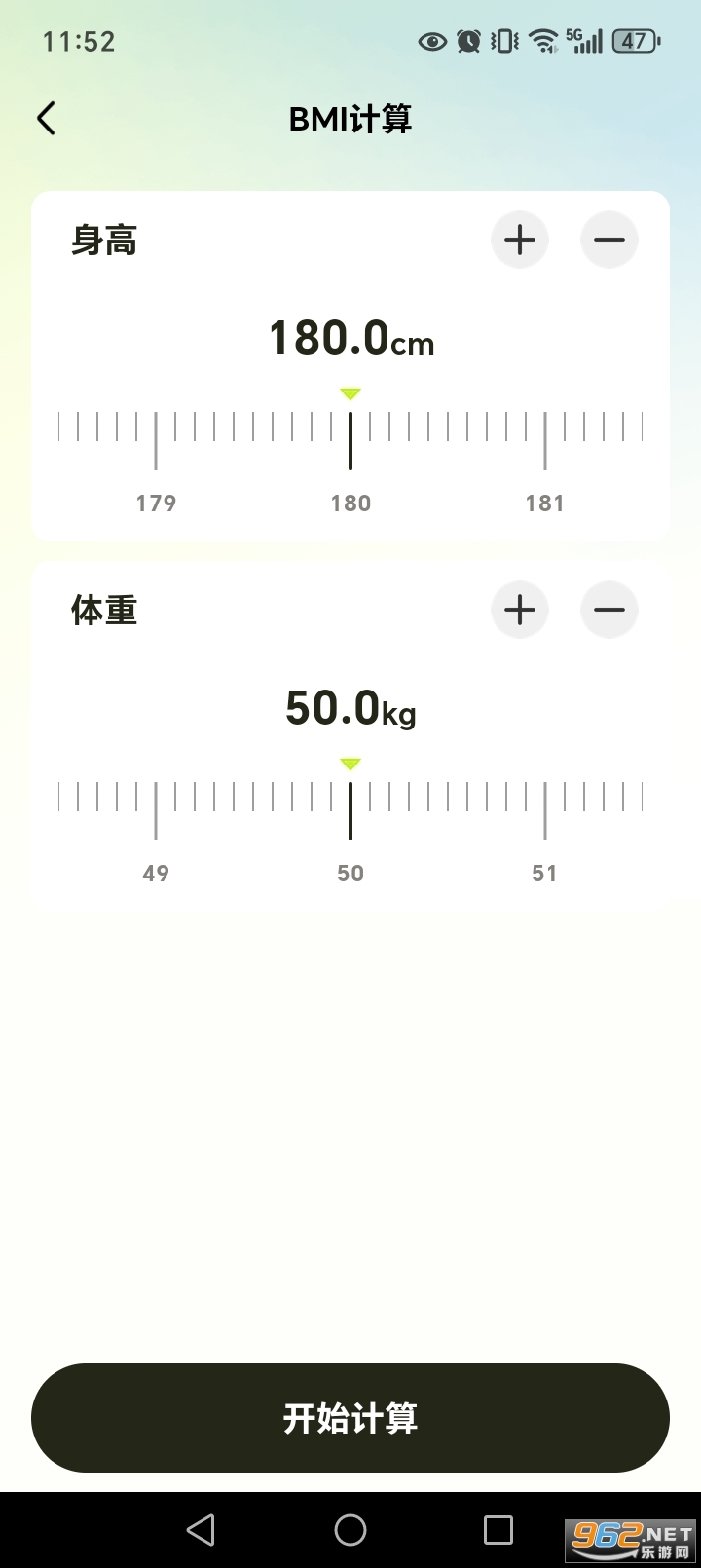Tap the alarm clock status bar icon
The height and width of the screenshot is (1568, 701).
click(x=468, y=41)
